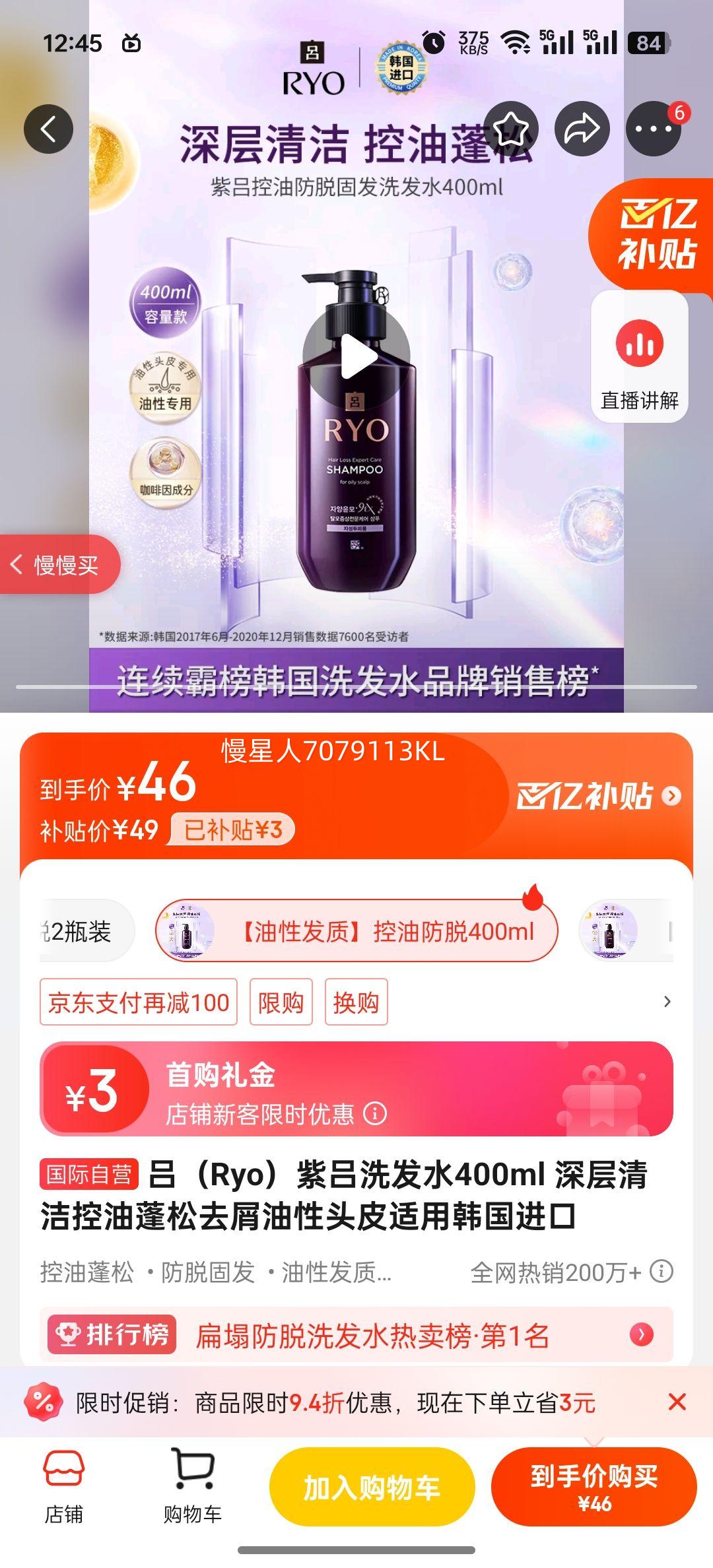
Task: Go back using the arrow button
Action: (48, 129)
